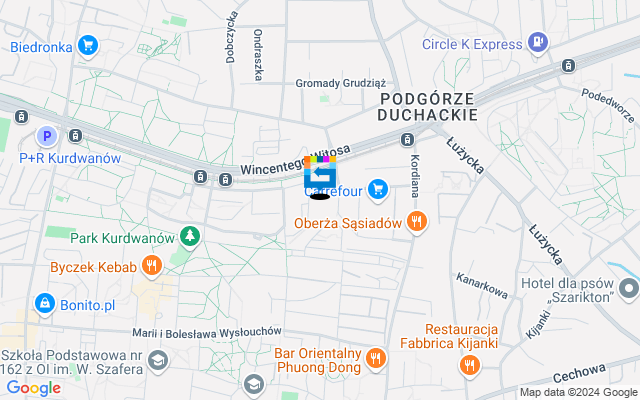Tap the Biedronka shop marker
Image resolution: width=640 pixels, height=400 pixels.
(88, 45)
